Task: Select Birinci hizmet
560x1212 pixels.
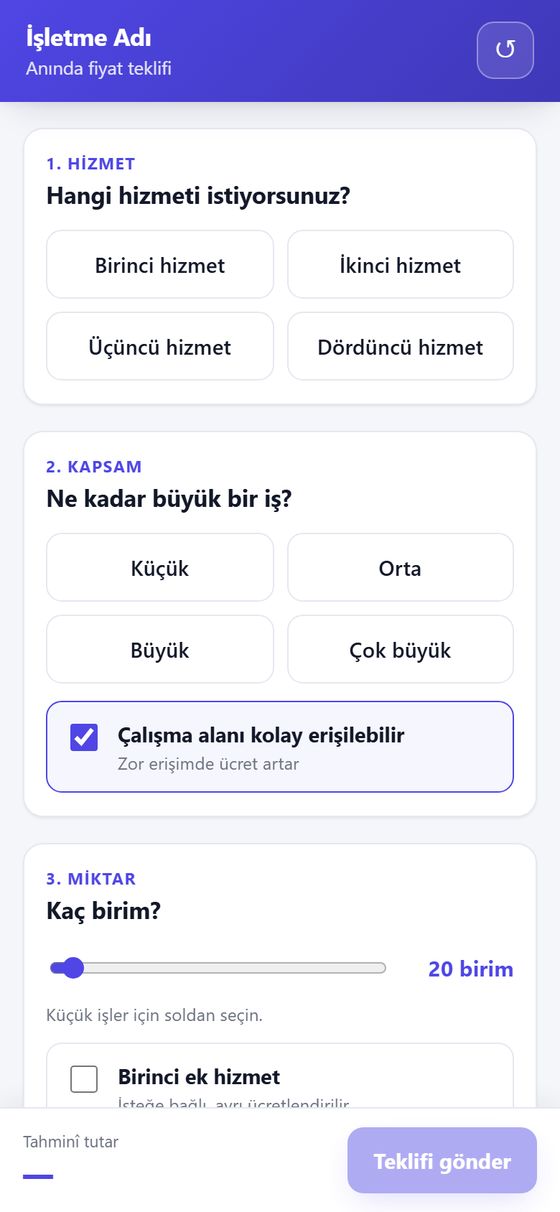Action: tap(160, 265)
